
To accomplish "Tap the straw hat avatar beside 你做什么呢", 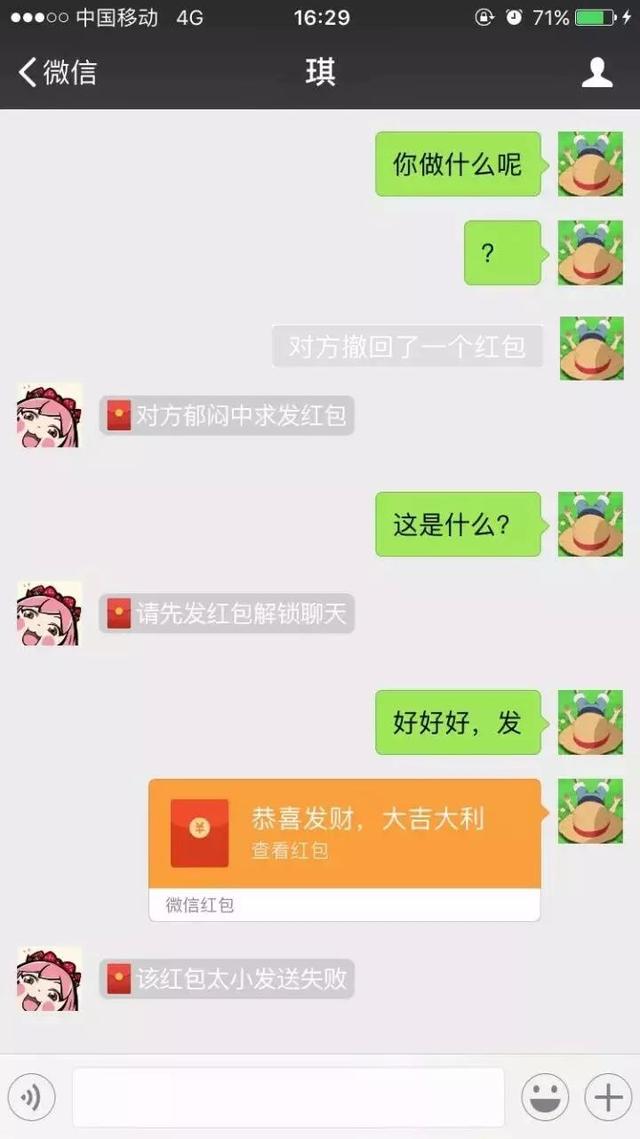I will (590, 164).
